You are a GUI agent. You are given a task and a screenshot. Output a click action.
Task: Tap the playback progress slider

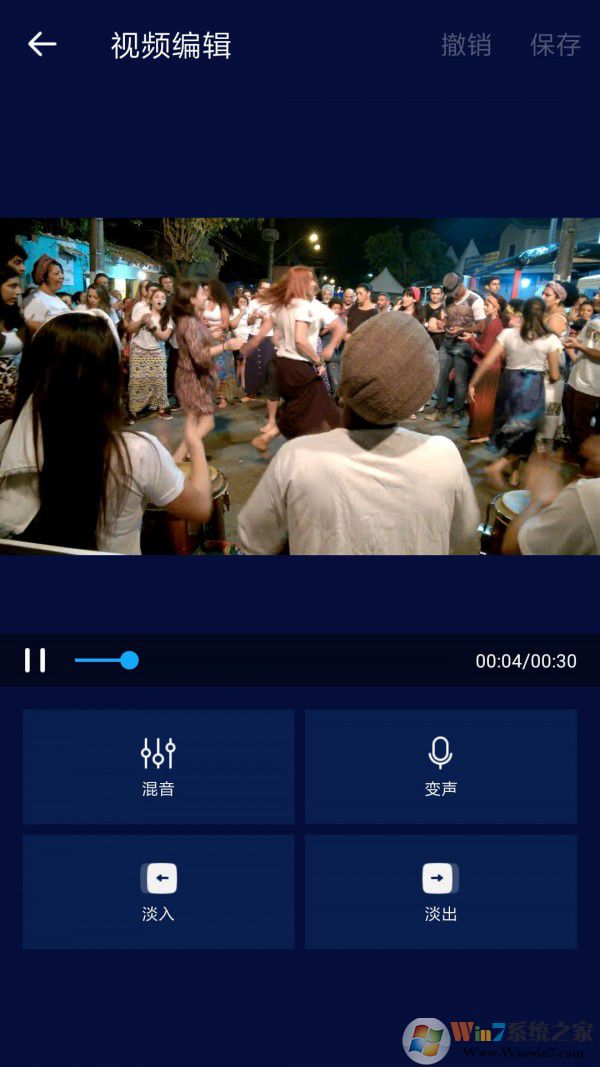(129, 660)
